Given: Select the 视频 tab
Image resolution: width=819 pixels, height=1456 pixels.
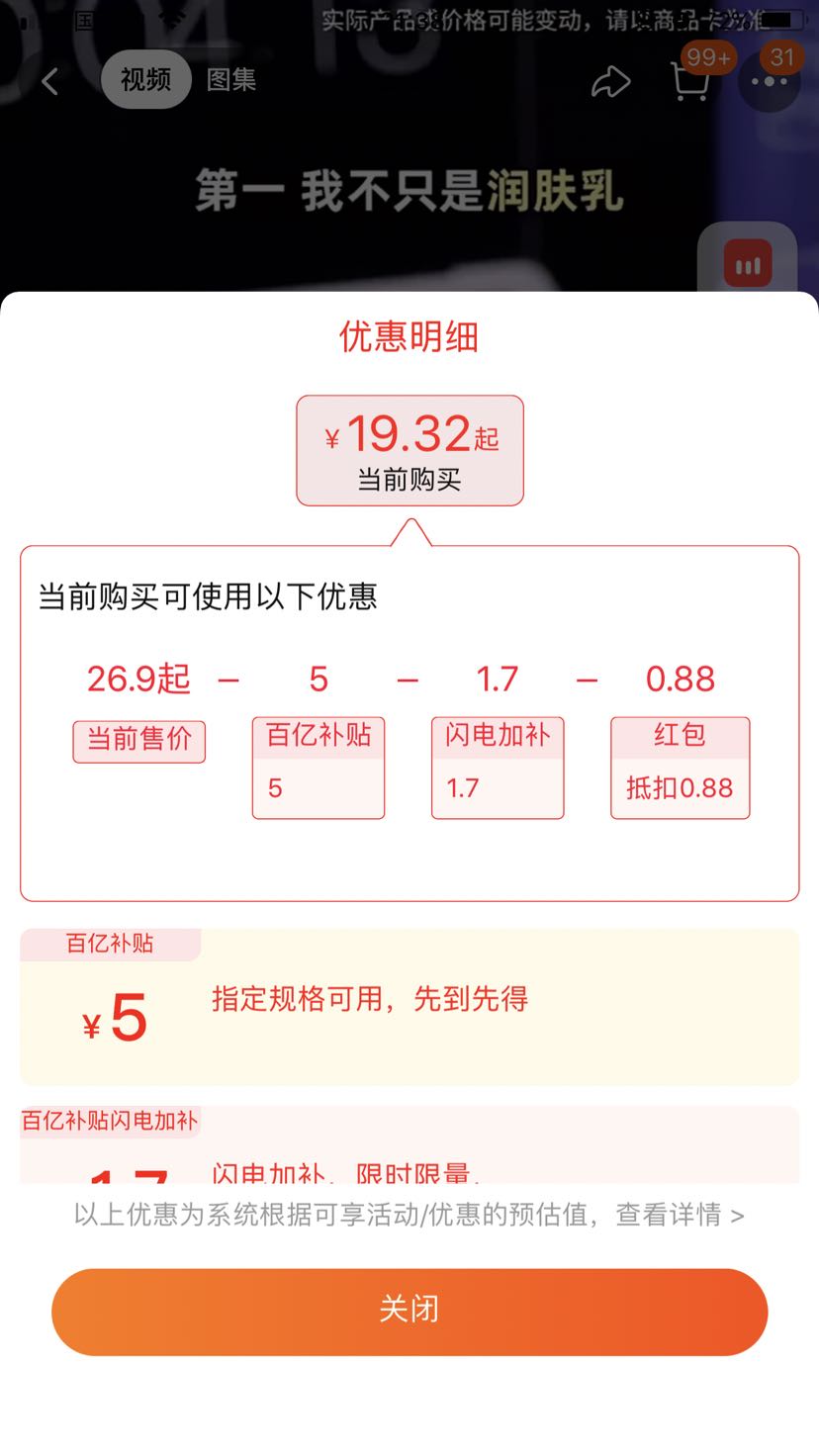Looking at the screenshot, I should pos(145,79).
